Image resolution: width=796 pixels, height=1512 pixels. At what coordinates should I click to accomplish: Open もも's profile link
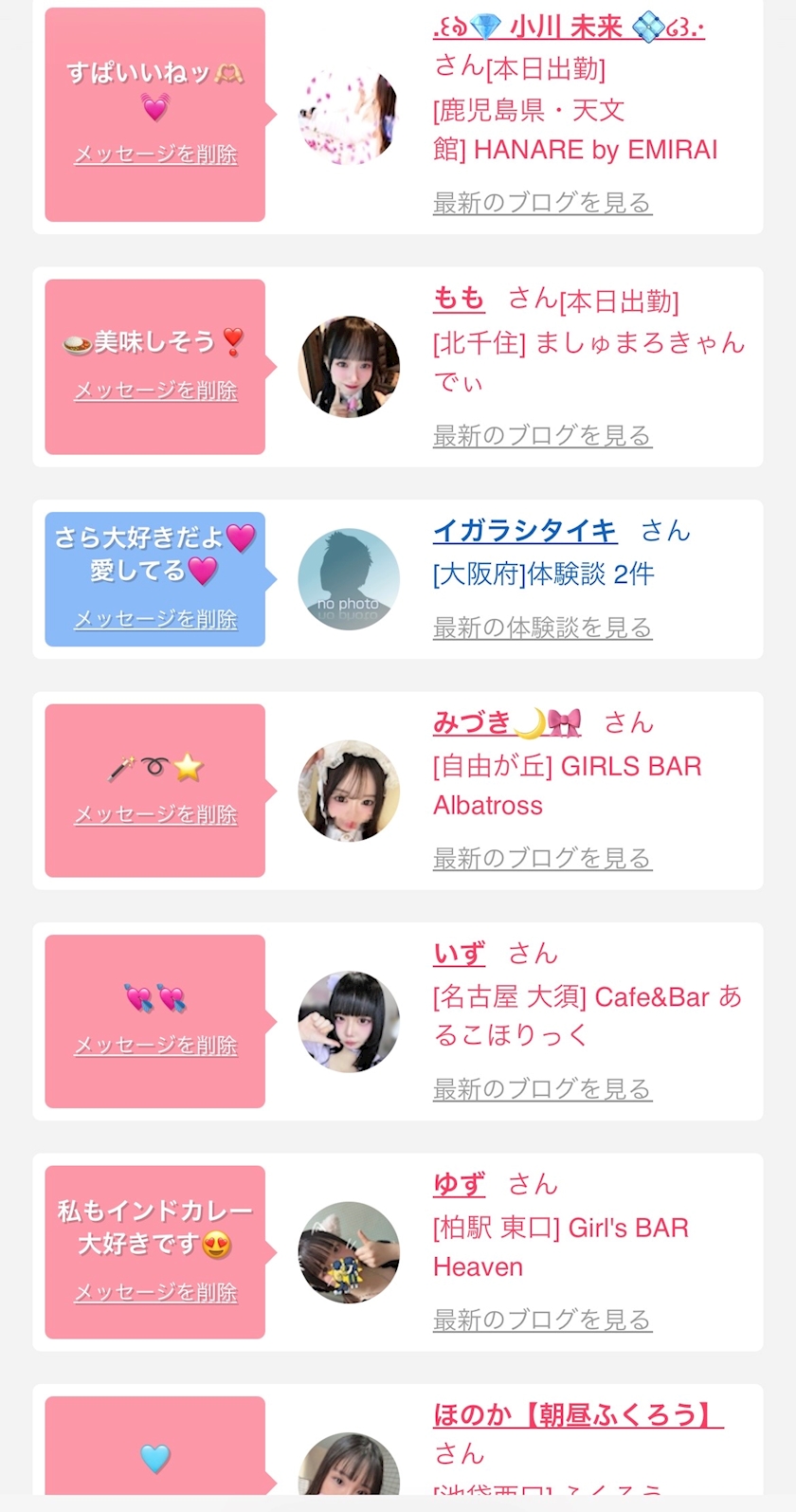tap(459, 299)
